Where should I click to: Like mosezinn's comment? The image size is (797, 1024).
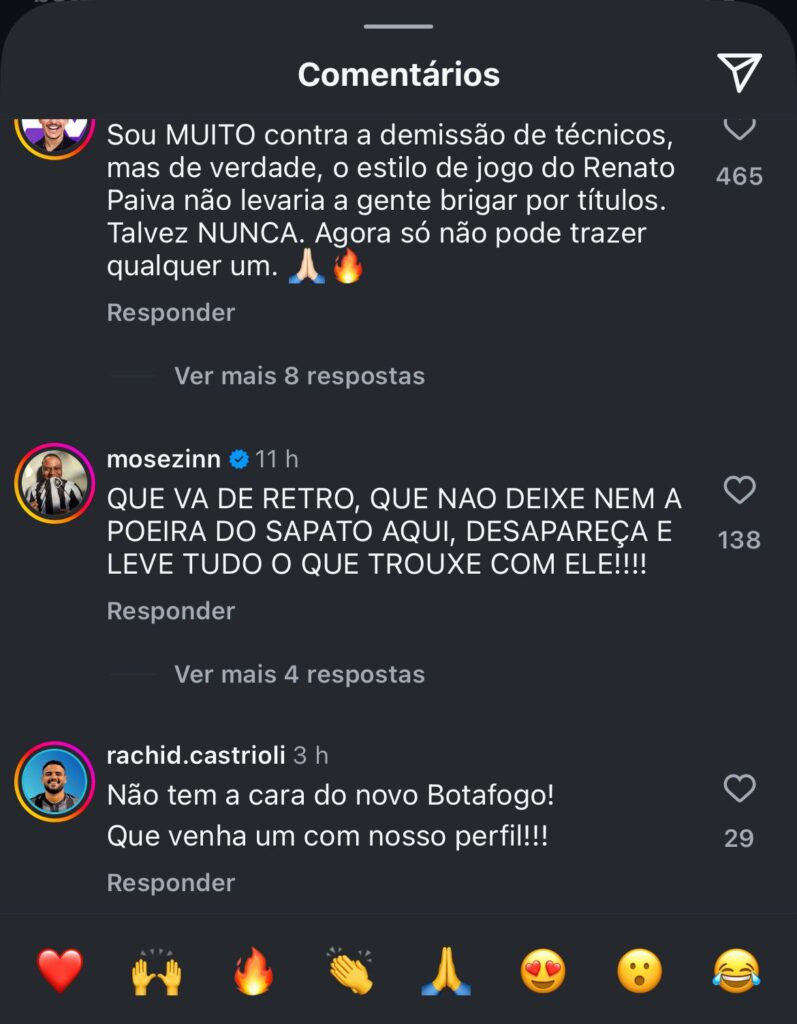[739, 490]
